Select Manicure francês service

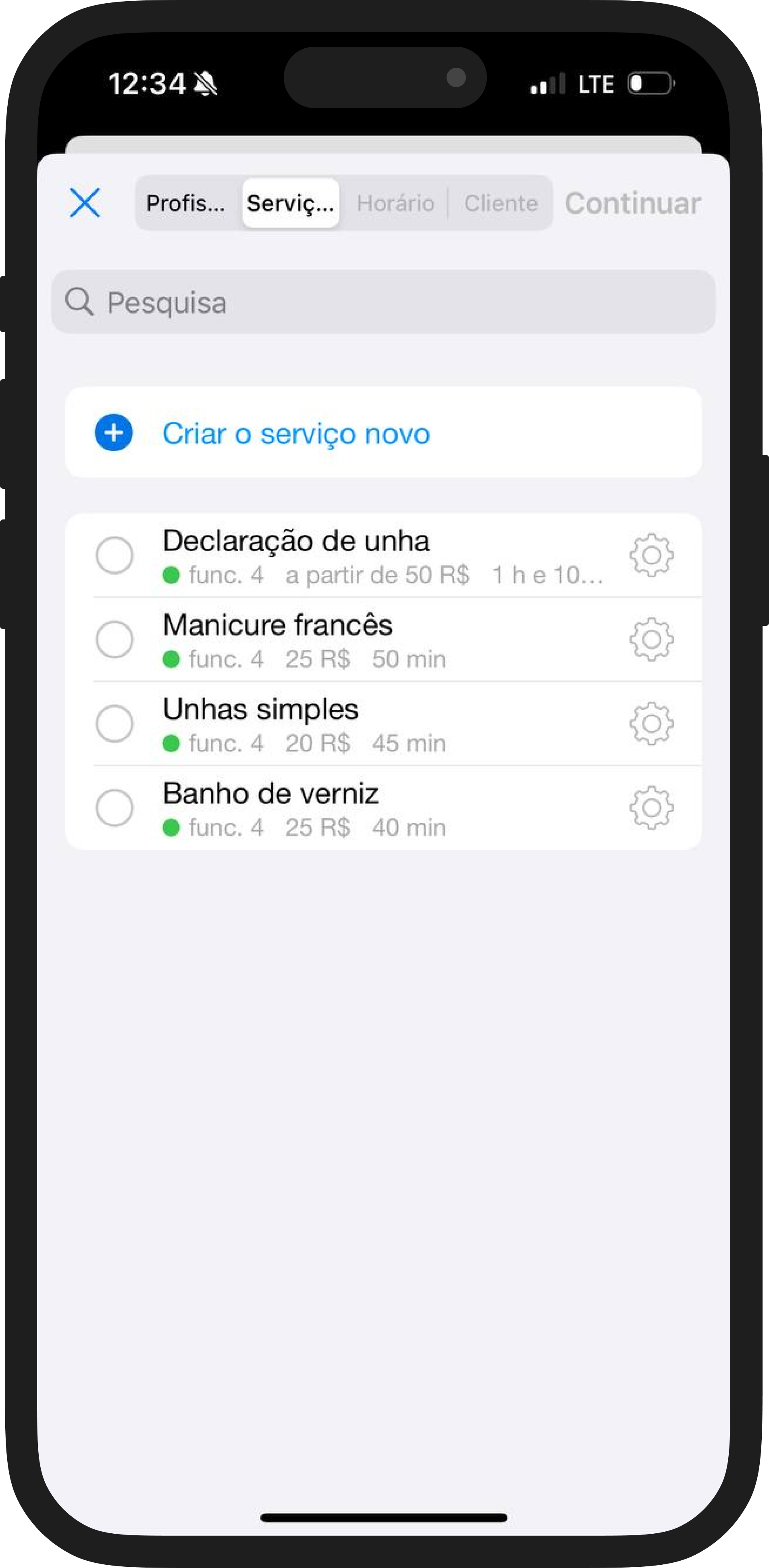tap(114, 639)
